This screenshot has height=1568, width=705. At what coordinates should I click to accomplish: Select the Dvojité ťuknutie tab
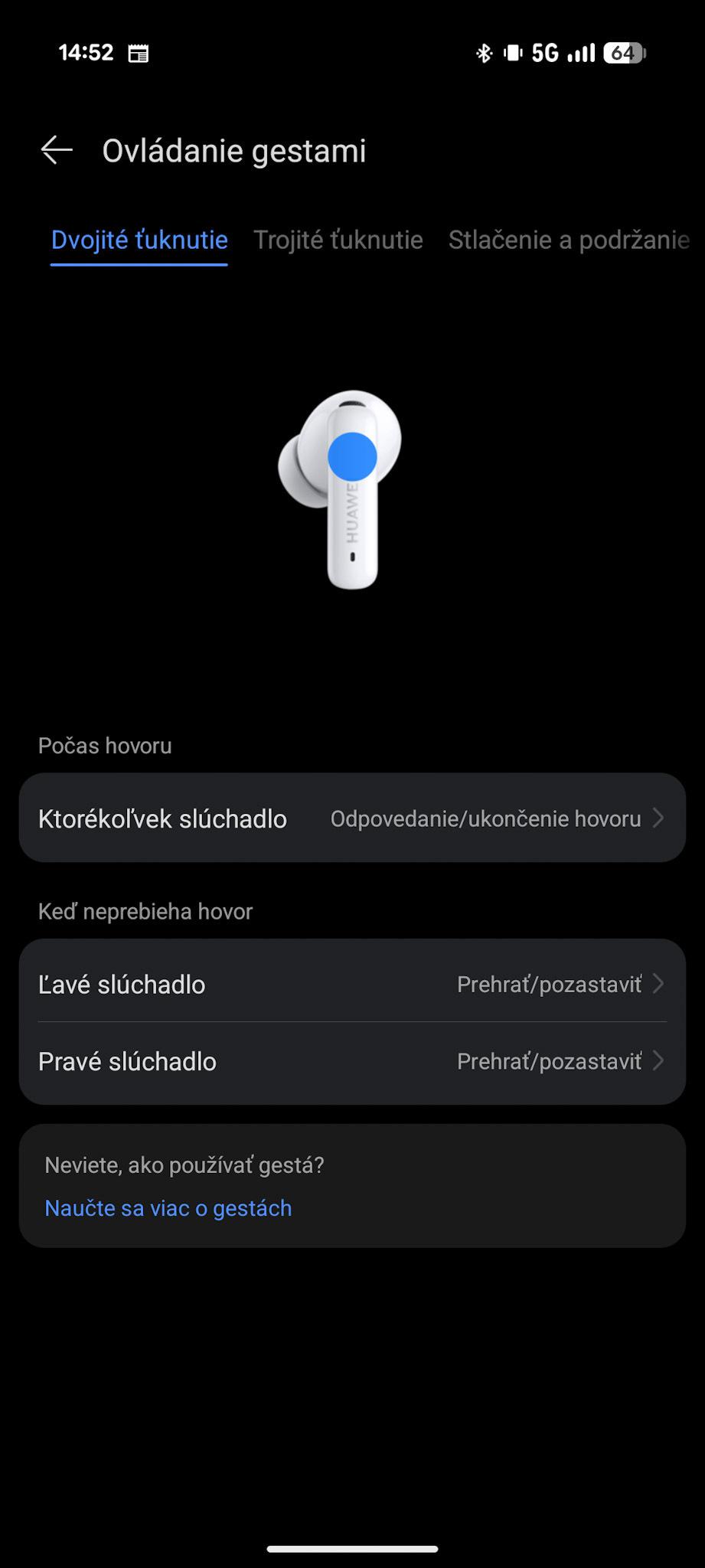[139, 240]
